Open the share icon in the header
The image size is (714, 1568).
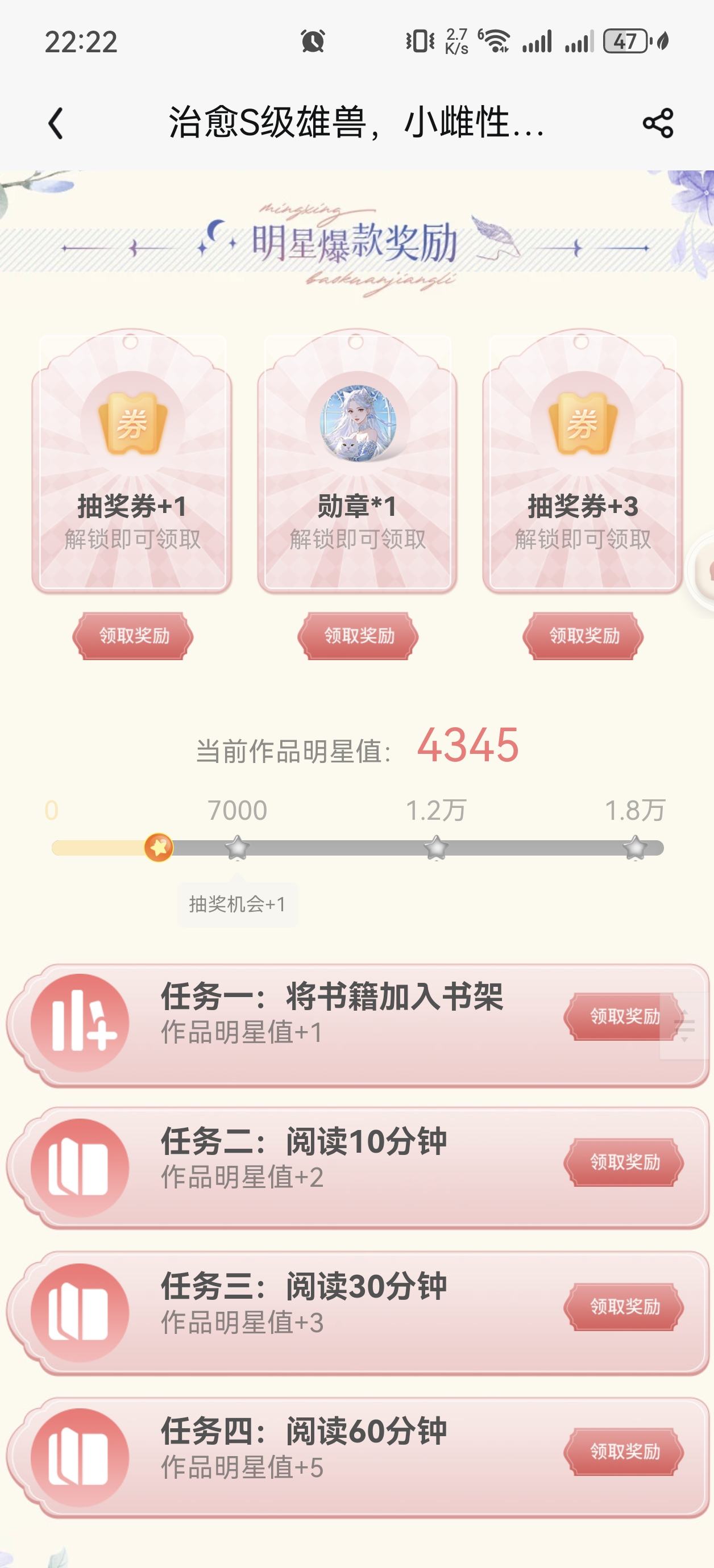point(658,123)
